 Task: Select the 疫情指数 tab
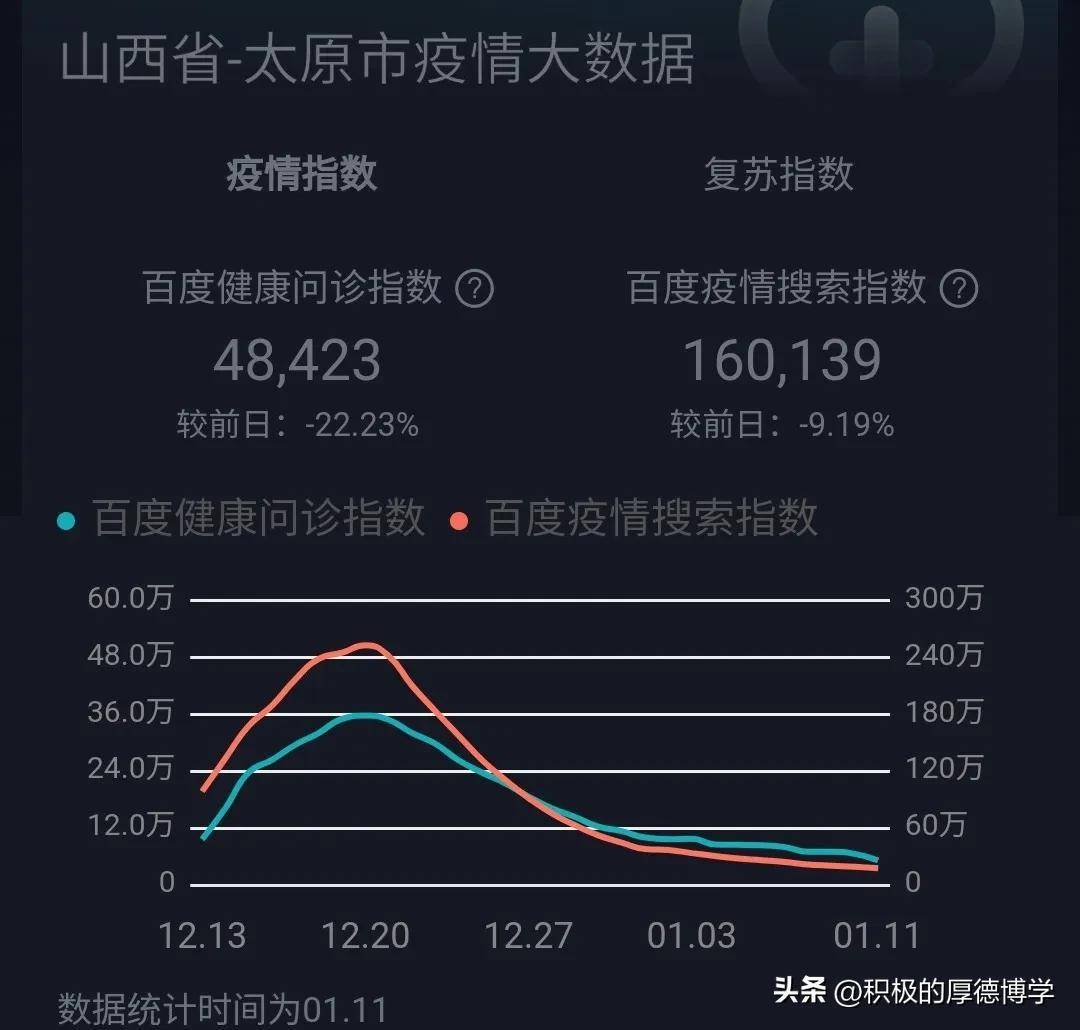click(301, 174)
